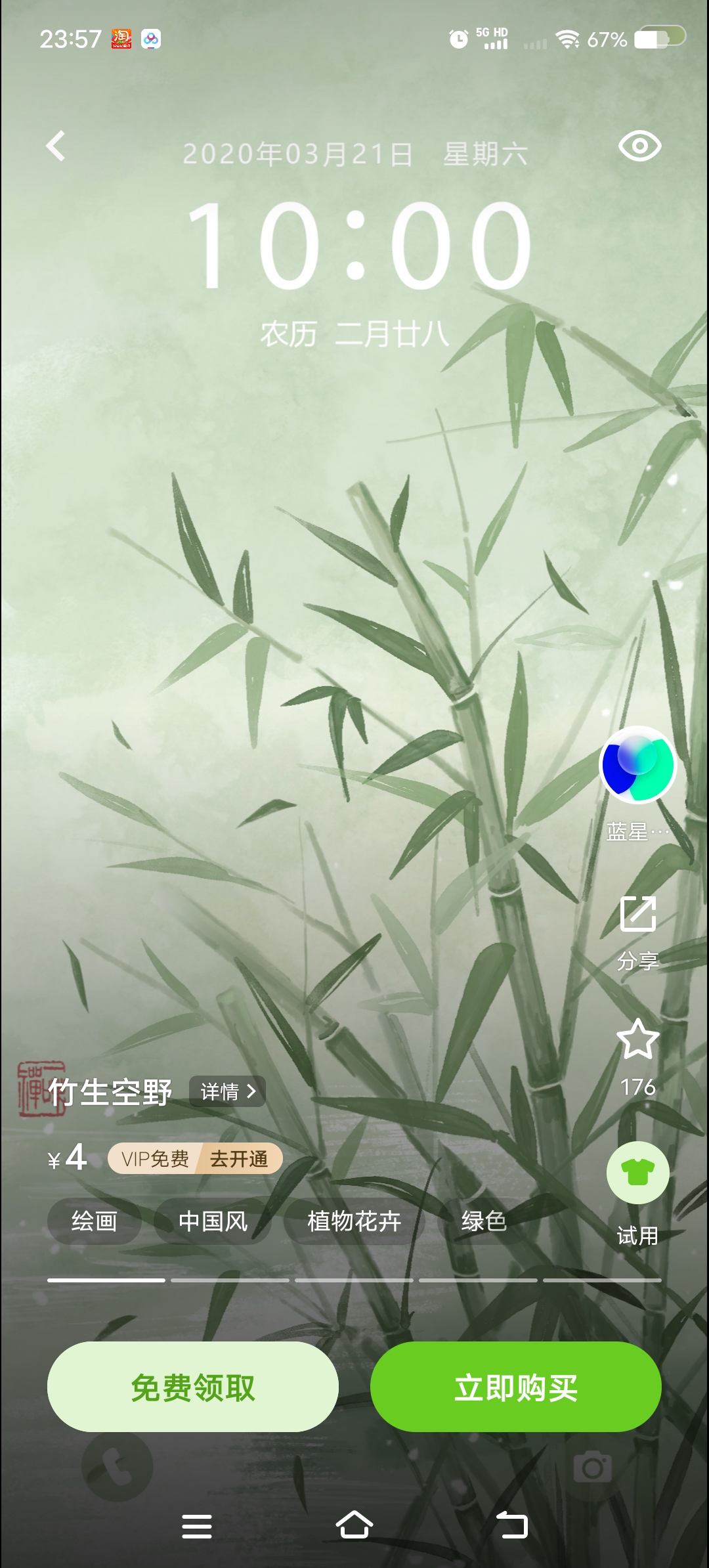Select the 中国风 tag
Image resolution: width=709 pixels, height=1568 pixels.
click(x=213, y=1221)
